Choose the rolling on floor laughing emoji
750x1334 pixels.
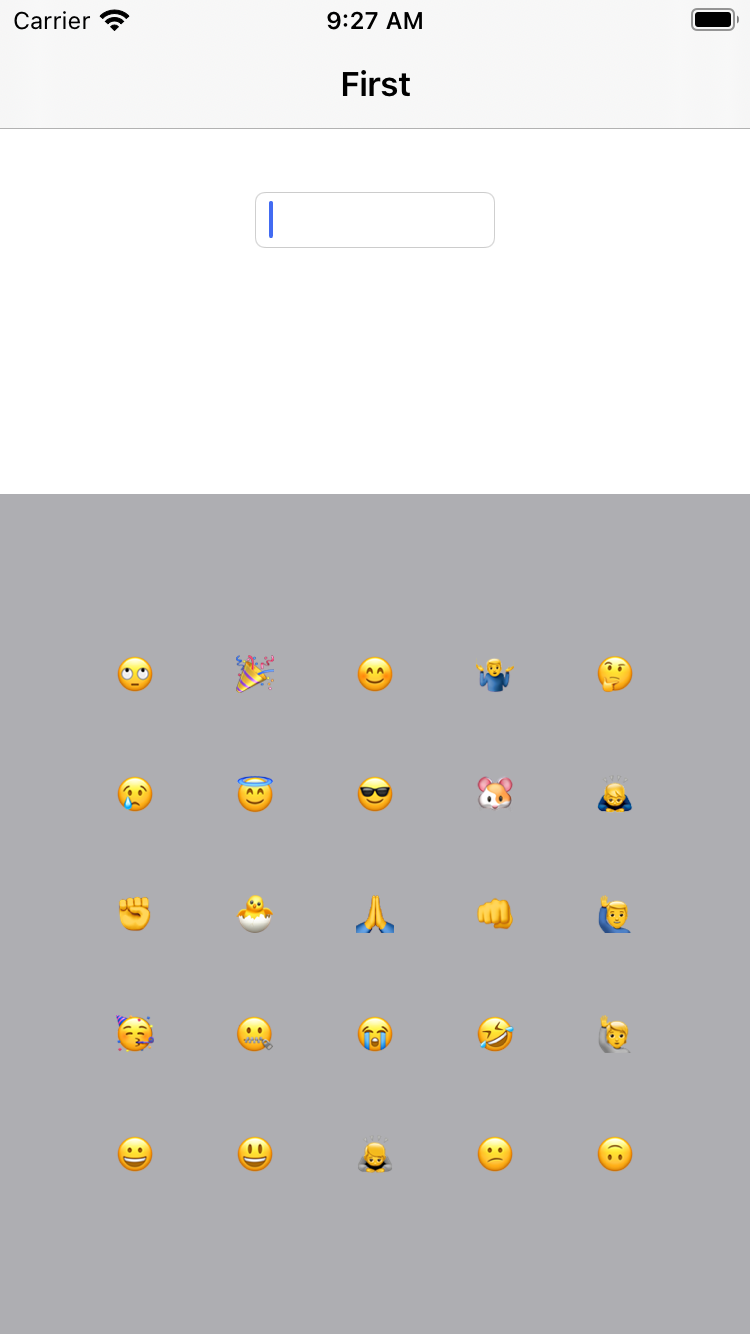tap(495, 1034)
